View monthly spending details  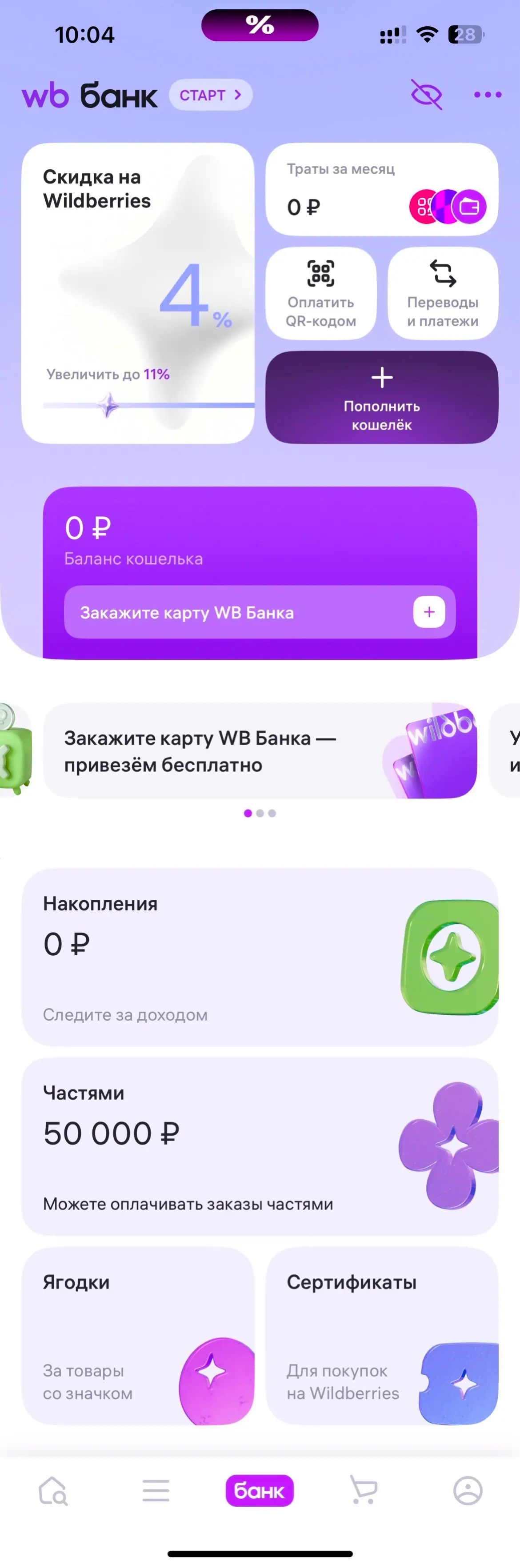(x=382, y=190)
